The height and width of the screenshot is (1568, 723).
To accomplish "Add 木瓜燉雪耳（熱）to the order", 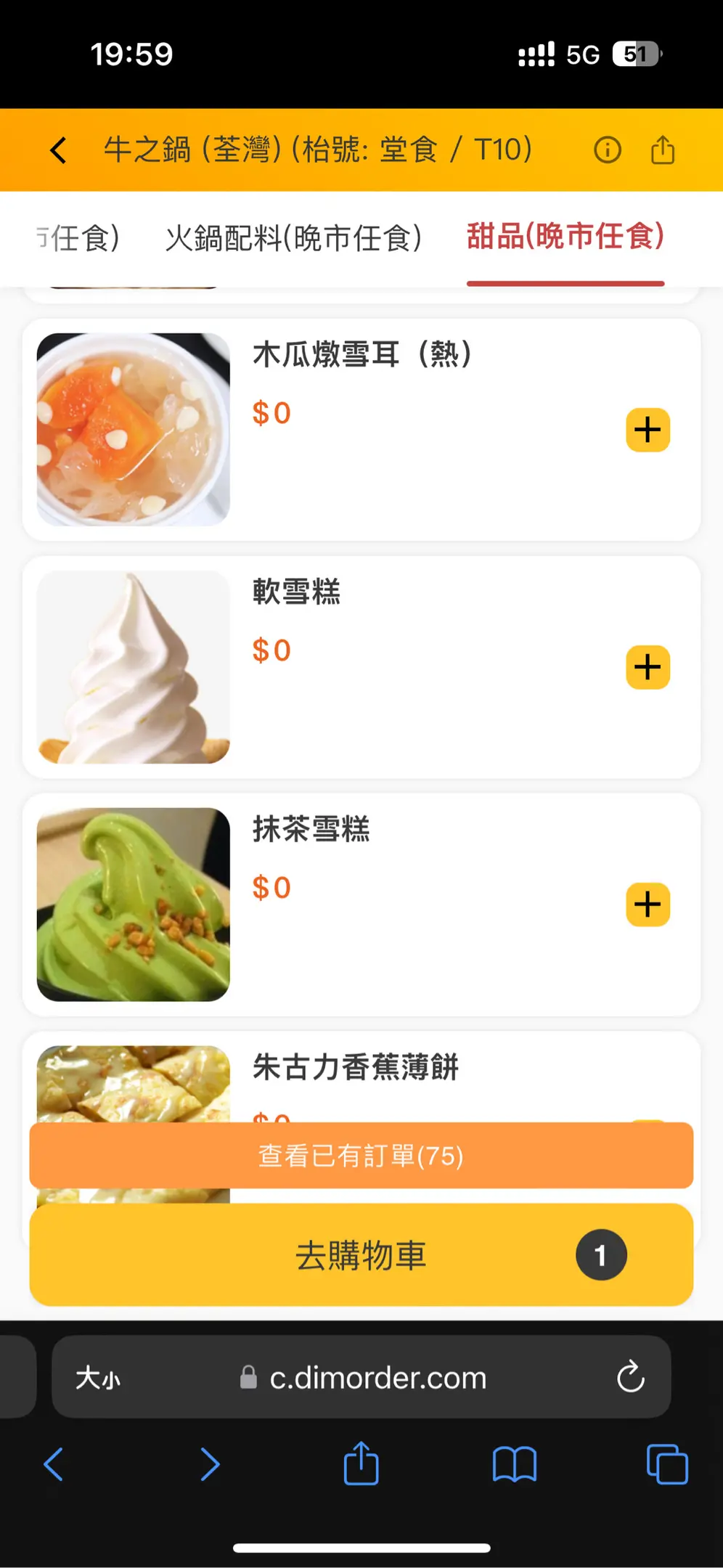I will coord(648,430).
